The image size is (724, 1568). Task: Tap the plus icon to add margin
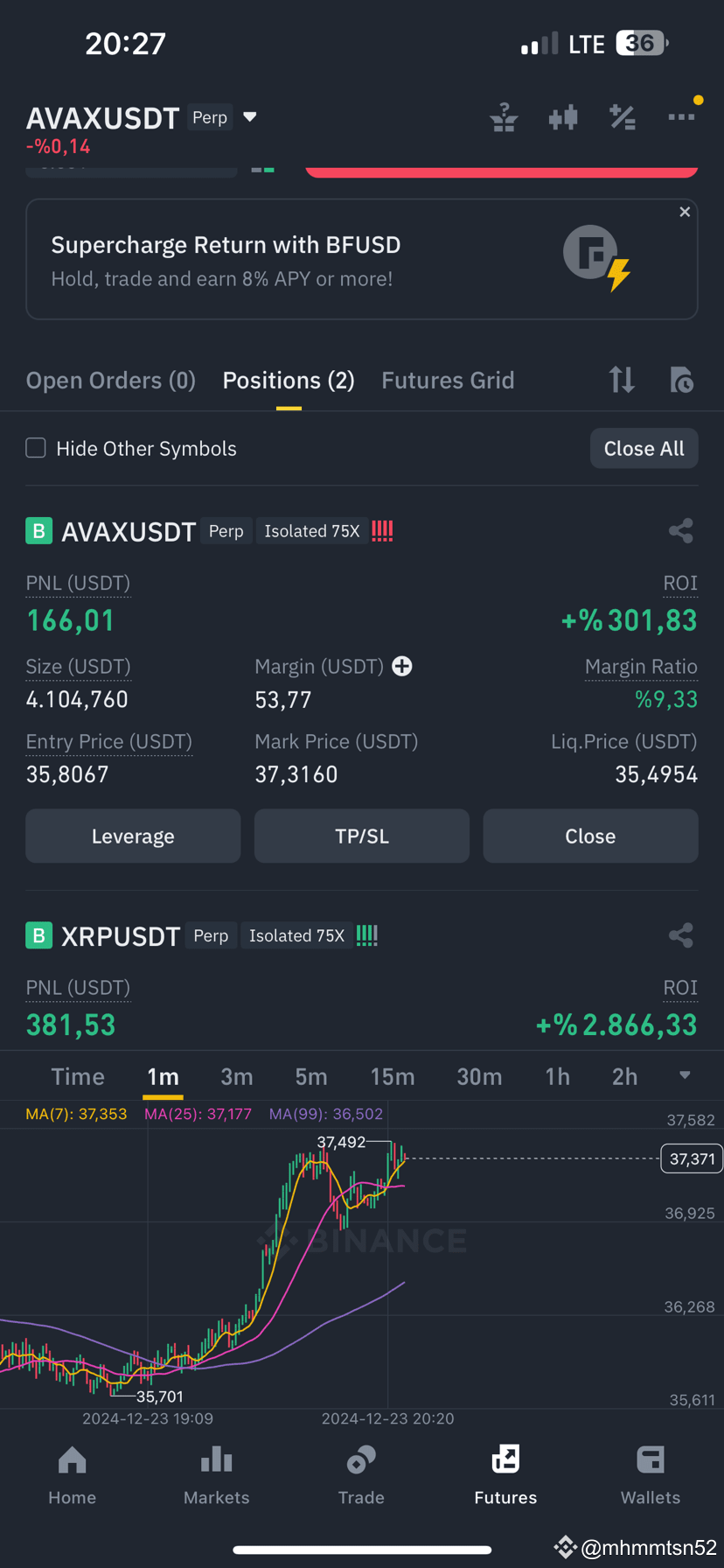pos(401,666)
